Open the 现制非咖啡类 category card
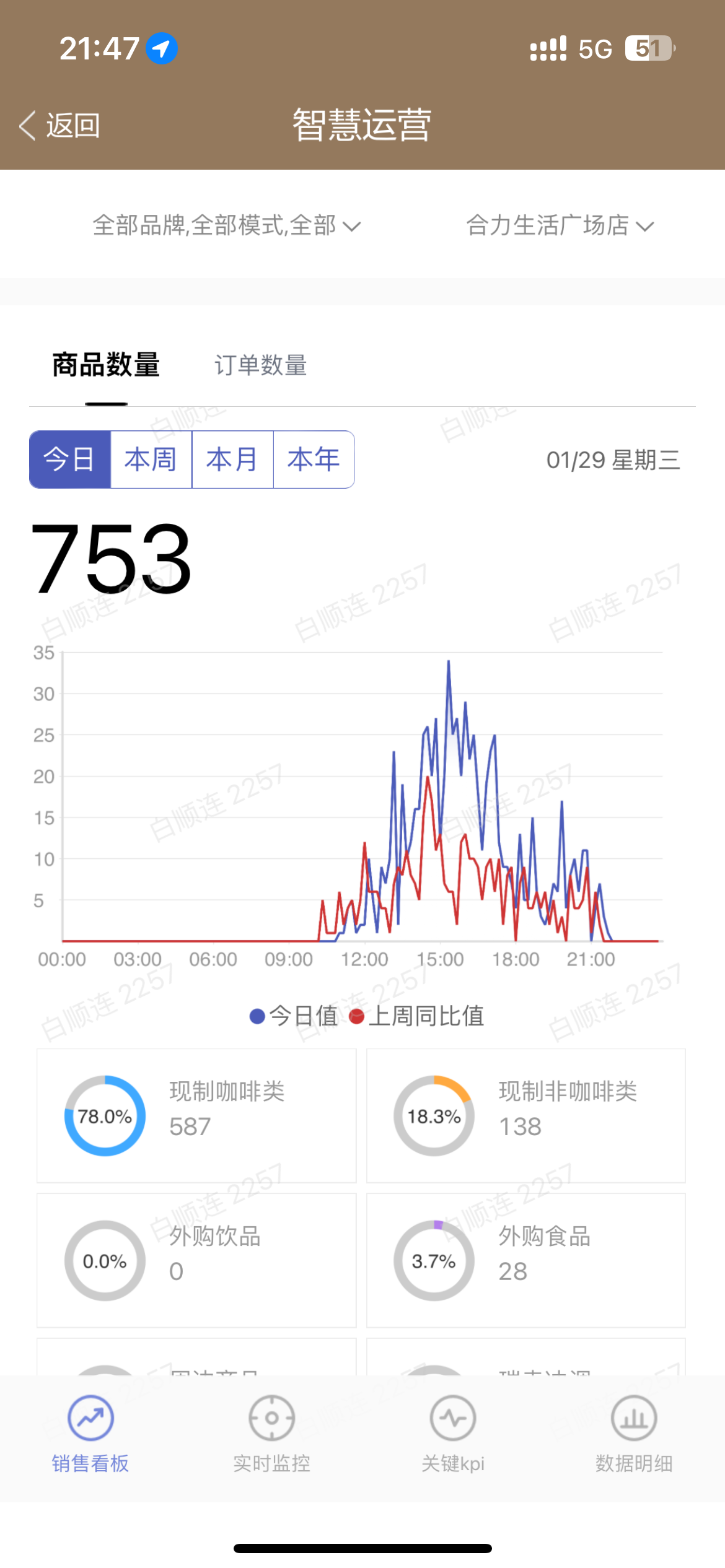Screen dimensions: 725x1568 pos(525,1115)
